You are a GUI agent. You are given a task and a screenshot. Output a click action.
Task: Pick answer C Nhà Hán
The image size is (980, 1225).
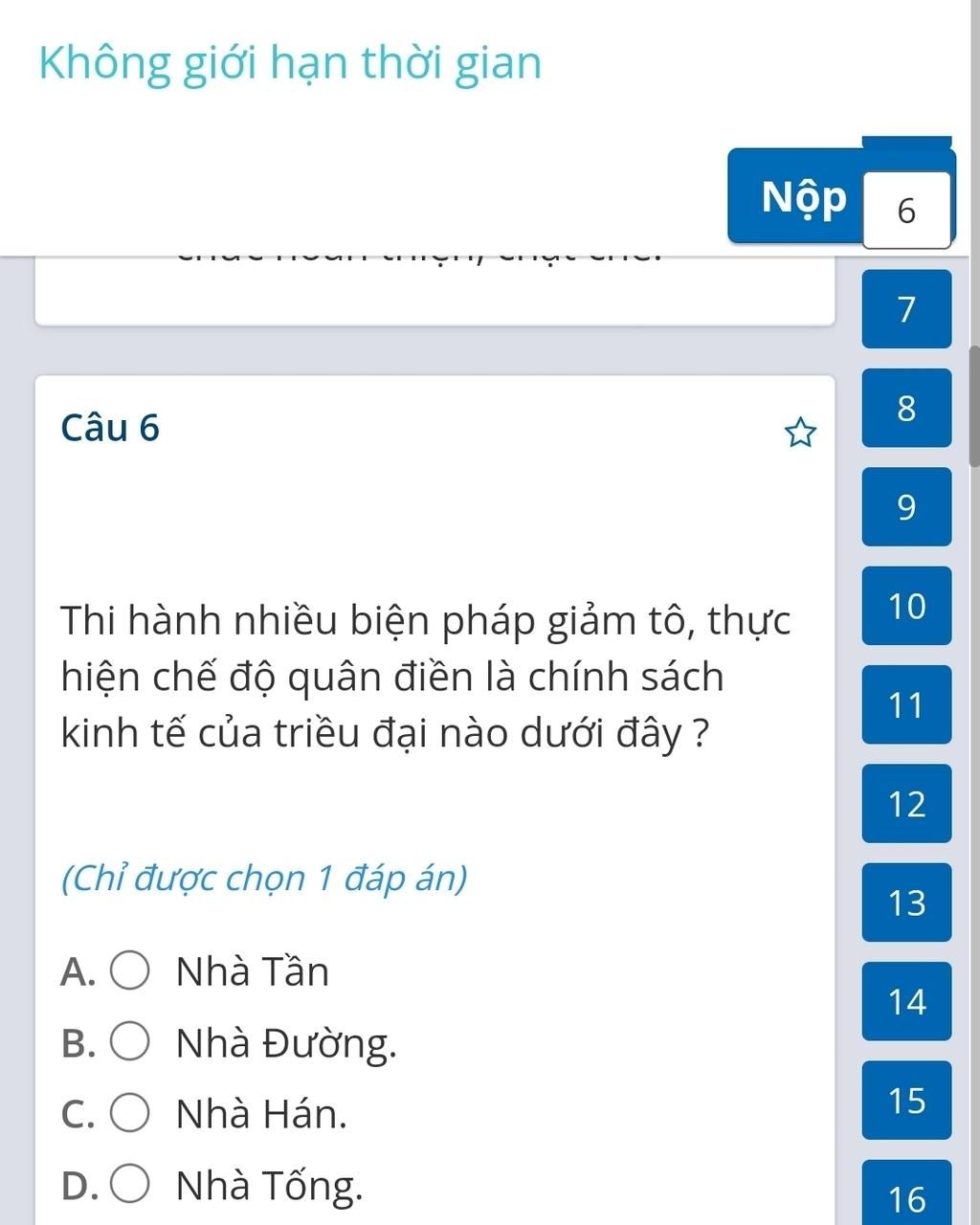click(130, 1114)
